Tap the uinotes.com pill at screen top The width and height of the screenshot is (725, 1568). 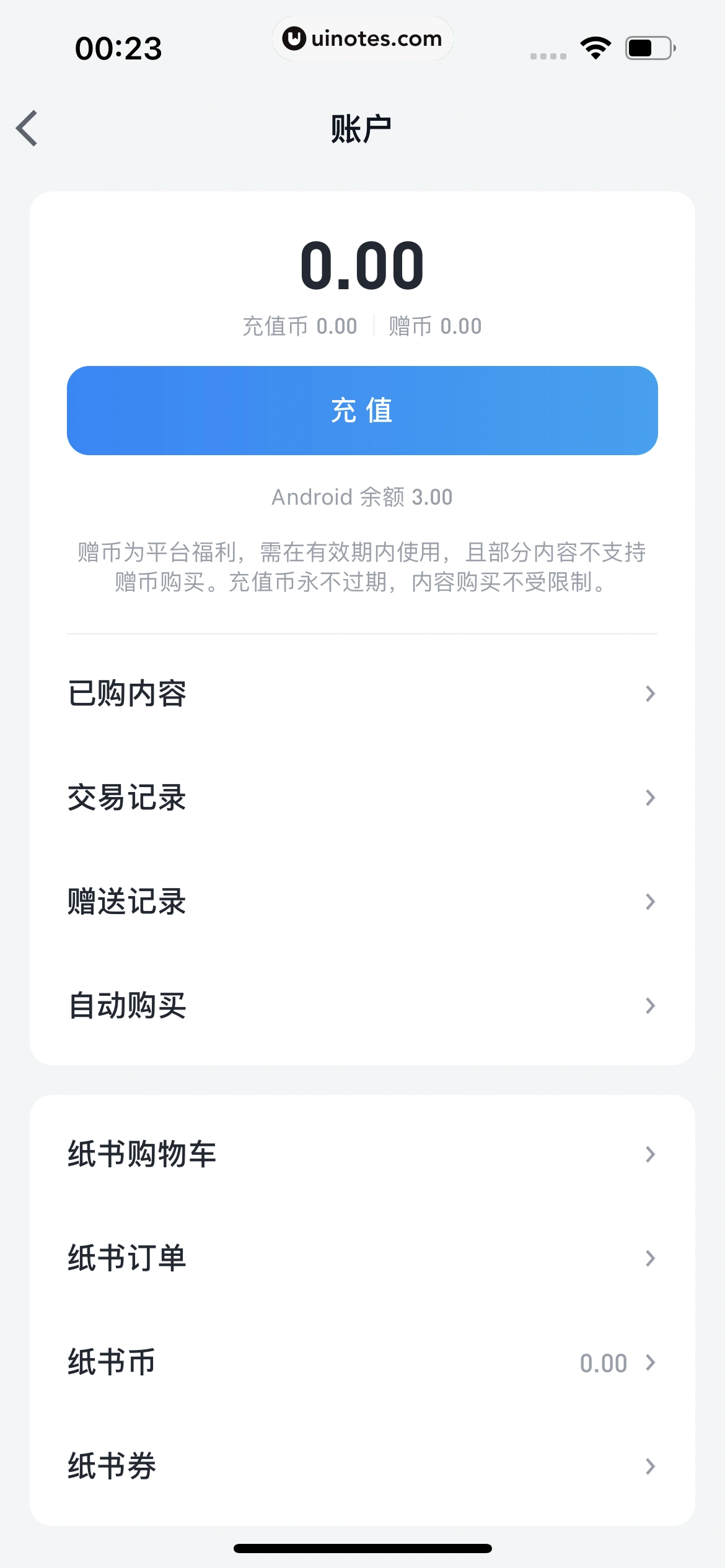pos(362,38)
